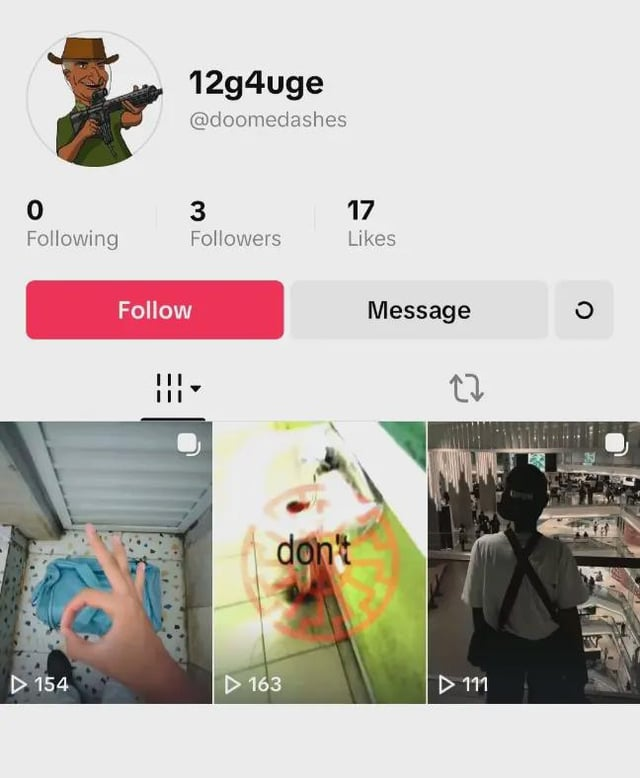This screenshot has width=640, height=778.
Task: Open the mall video with 111 views
Action: click(x=533, y=562)
